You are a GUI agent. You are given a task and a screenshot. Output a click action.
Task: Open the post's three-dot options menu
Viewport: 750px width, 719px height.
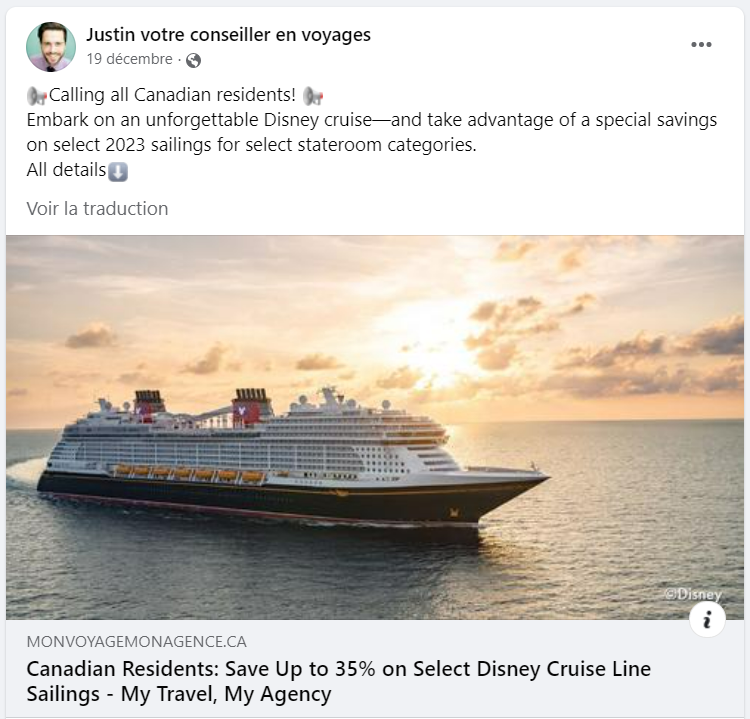point(701,45)
